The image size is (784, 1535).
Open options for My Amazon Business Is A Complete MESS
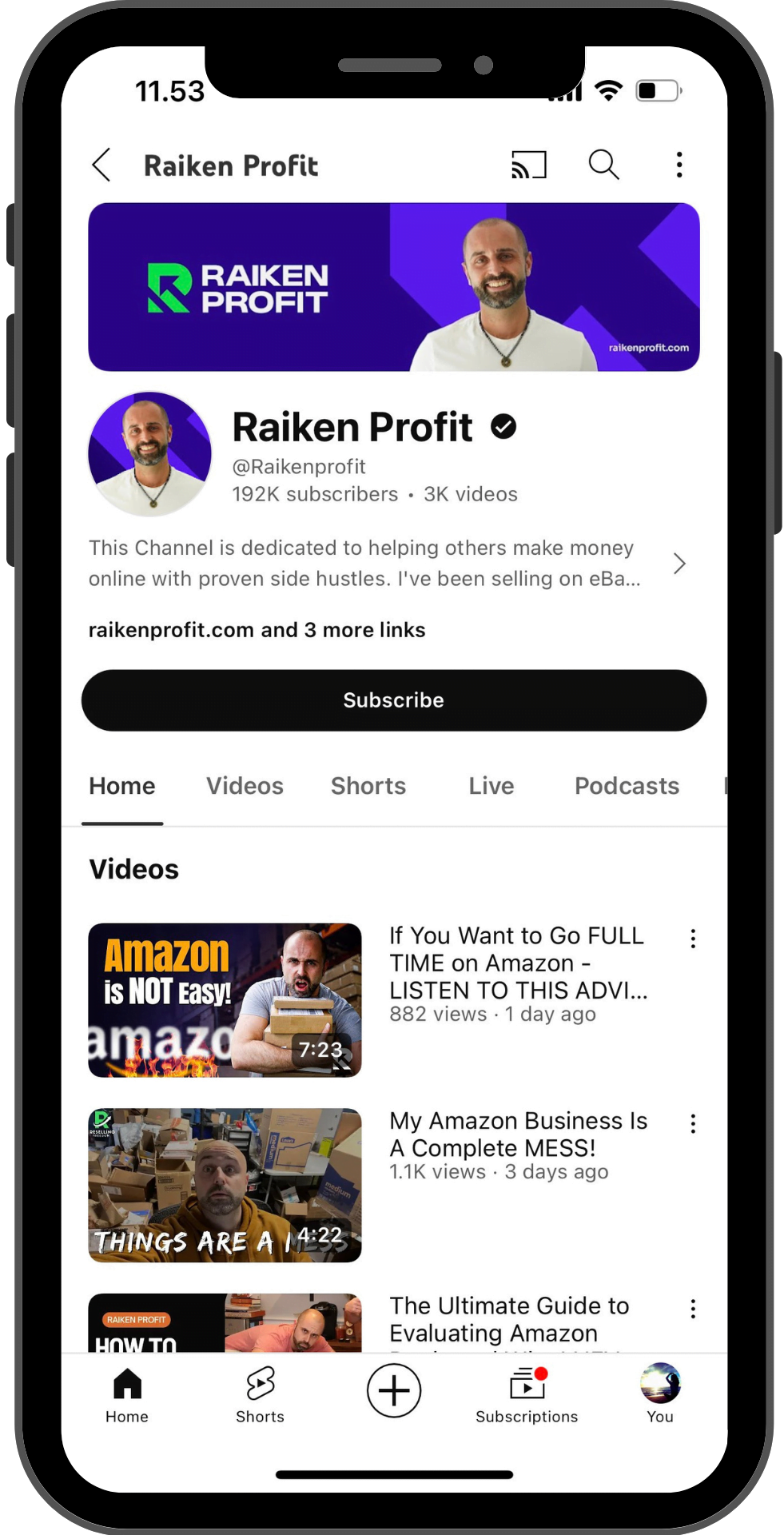pos(692,1124)
